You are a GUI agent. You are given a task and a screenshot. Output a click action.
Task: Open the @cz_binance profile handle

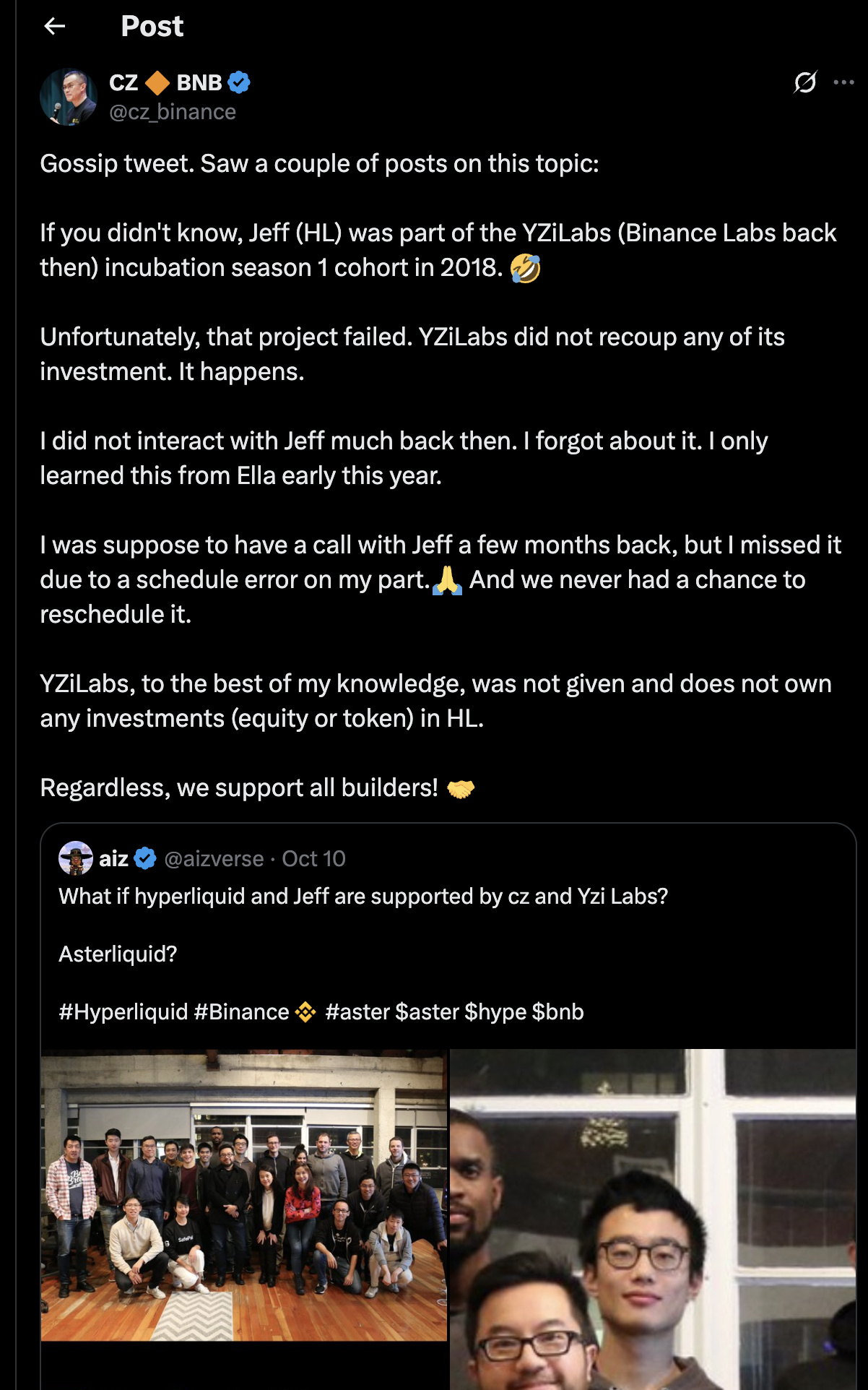click(173, 112)
